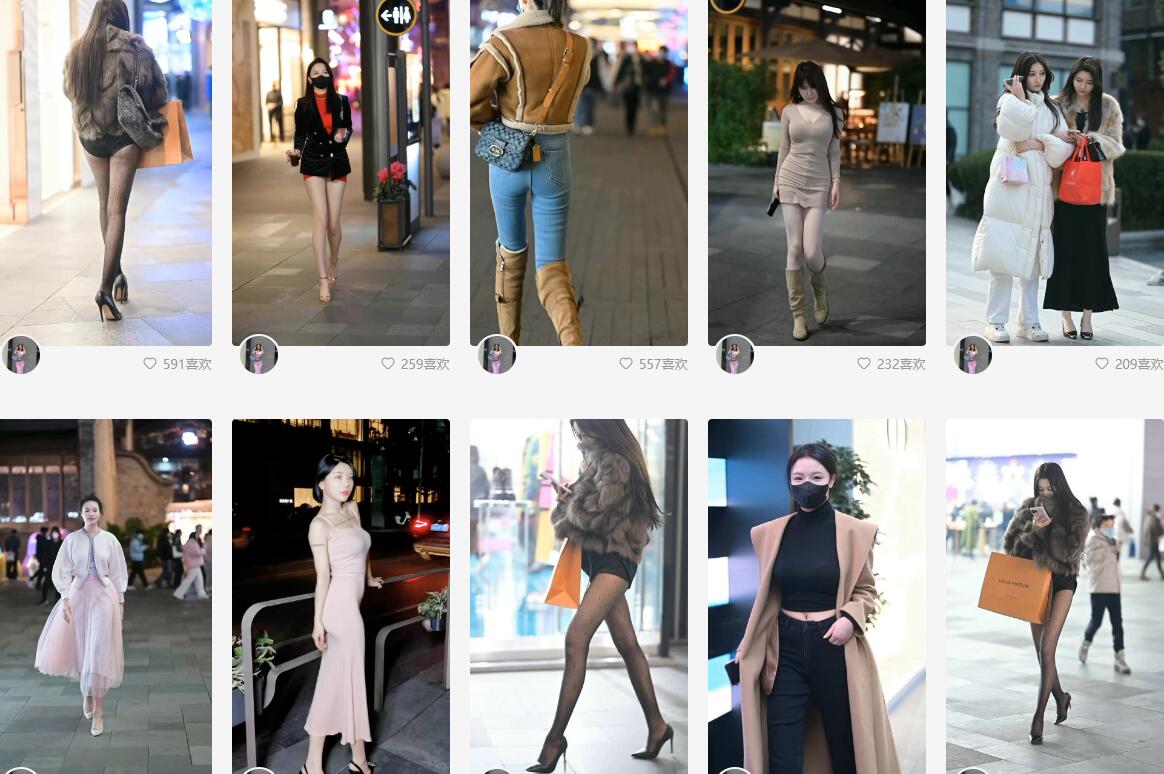This screenshot has height=774, width=1164.
Task: Open the photo with 232 likes
Action: pyautogui.click(x=817, y=170)
